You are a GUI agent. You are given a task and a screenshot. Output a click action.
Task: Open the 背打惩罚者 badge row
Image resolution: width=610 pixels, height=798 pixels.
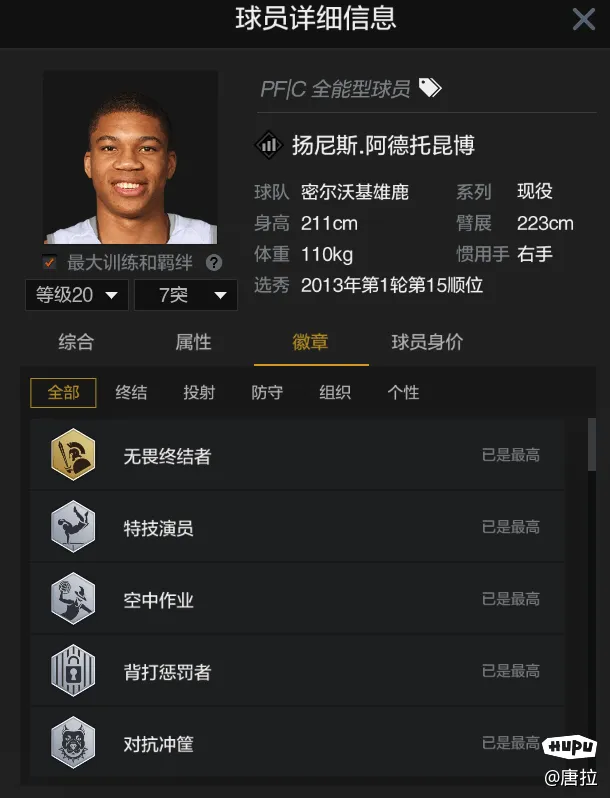point(297,671)
